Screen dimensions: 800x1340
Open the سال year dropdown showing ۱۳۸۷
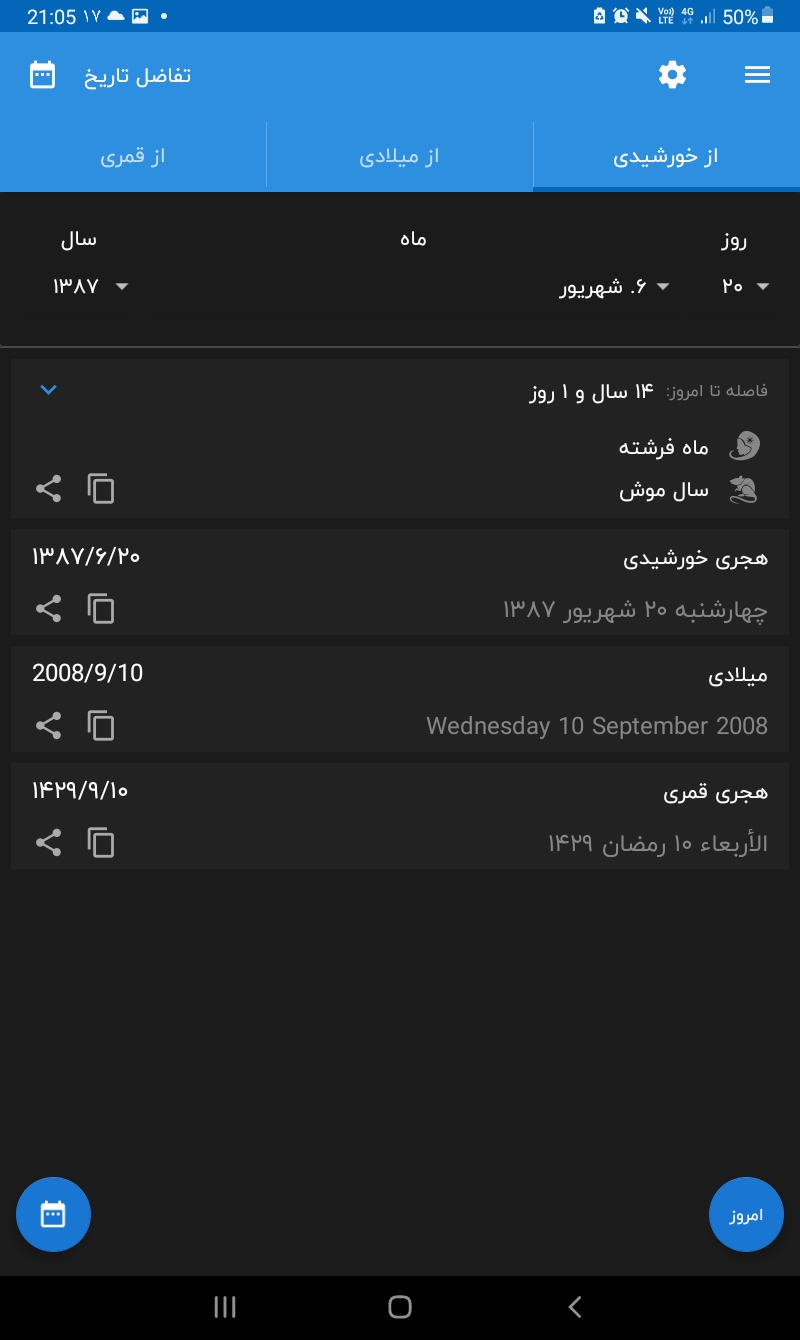tap(91, 287)
